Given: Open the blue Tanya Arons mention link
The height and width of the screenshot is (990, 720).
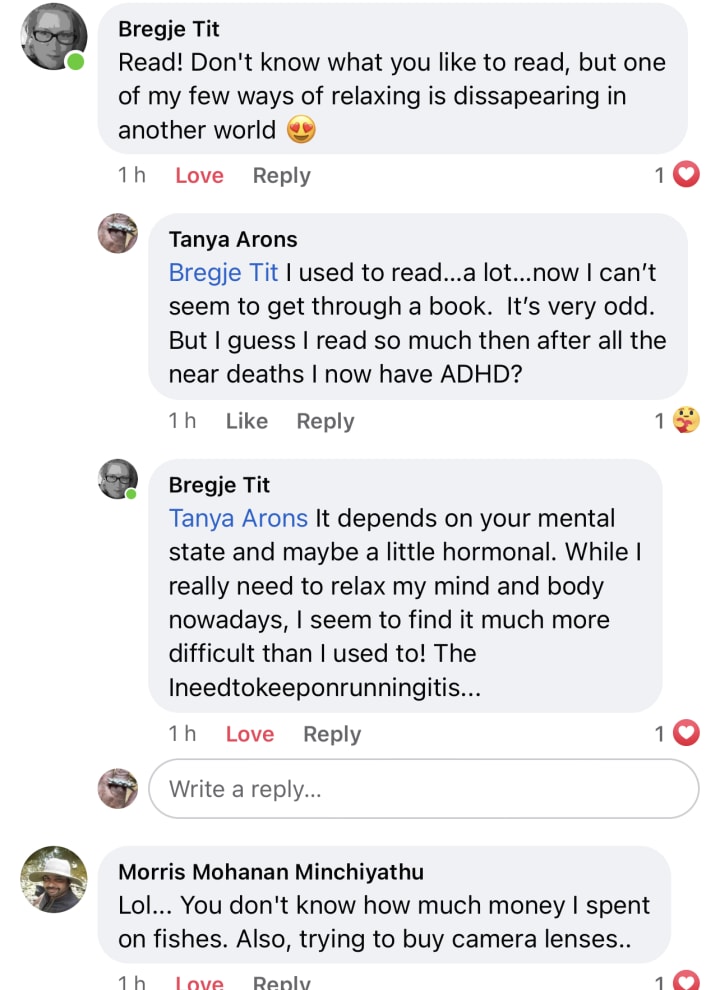Looking at the screenshot, I should click(x=238, y=518).
